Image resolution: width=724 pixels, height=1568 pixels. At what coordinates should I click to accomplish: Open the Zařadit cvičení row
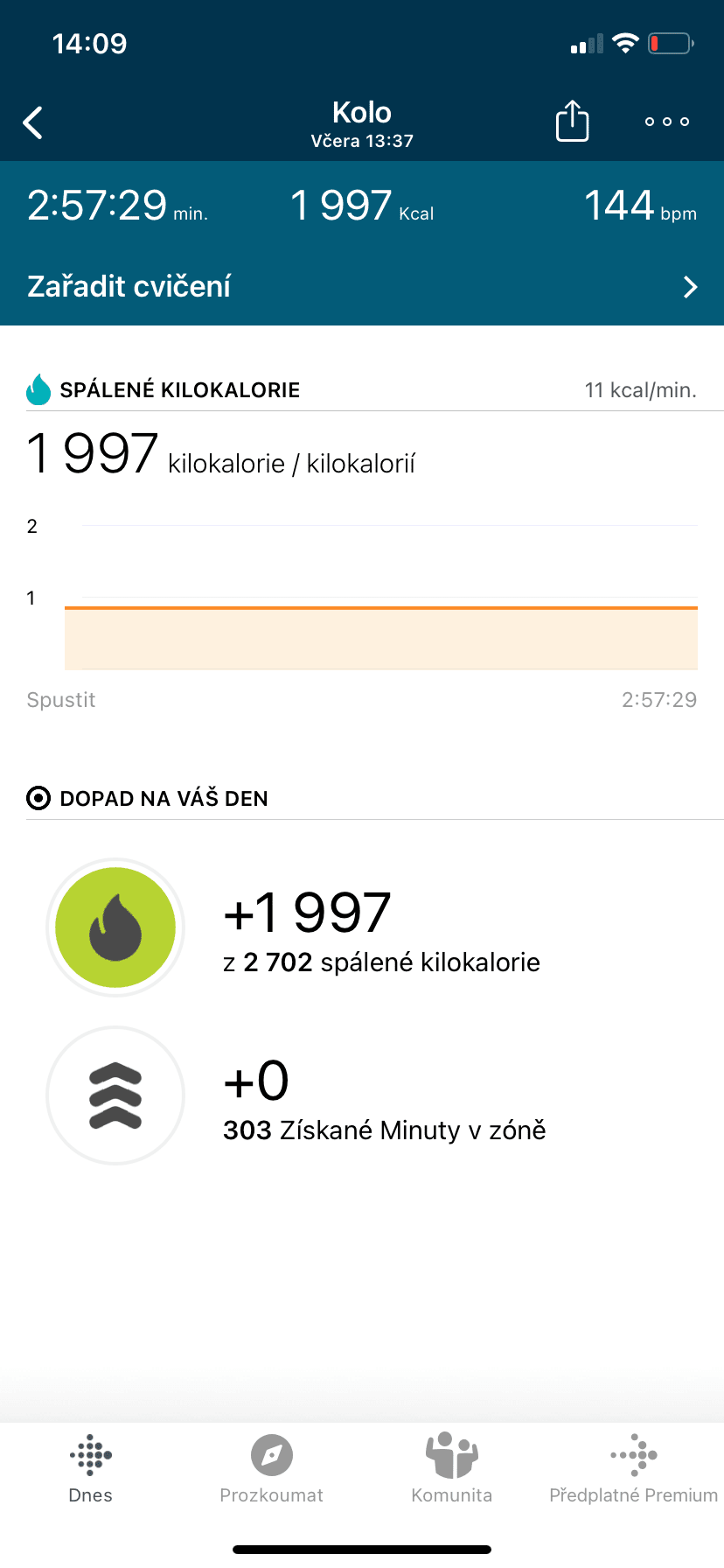tap(362, 286)
